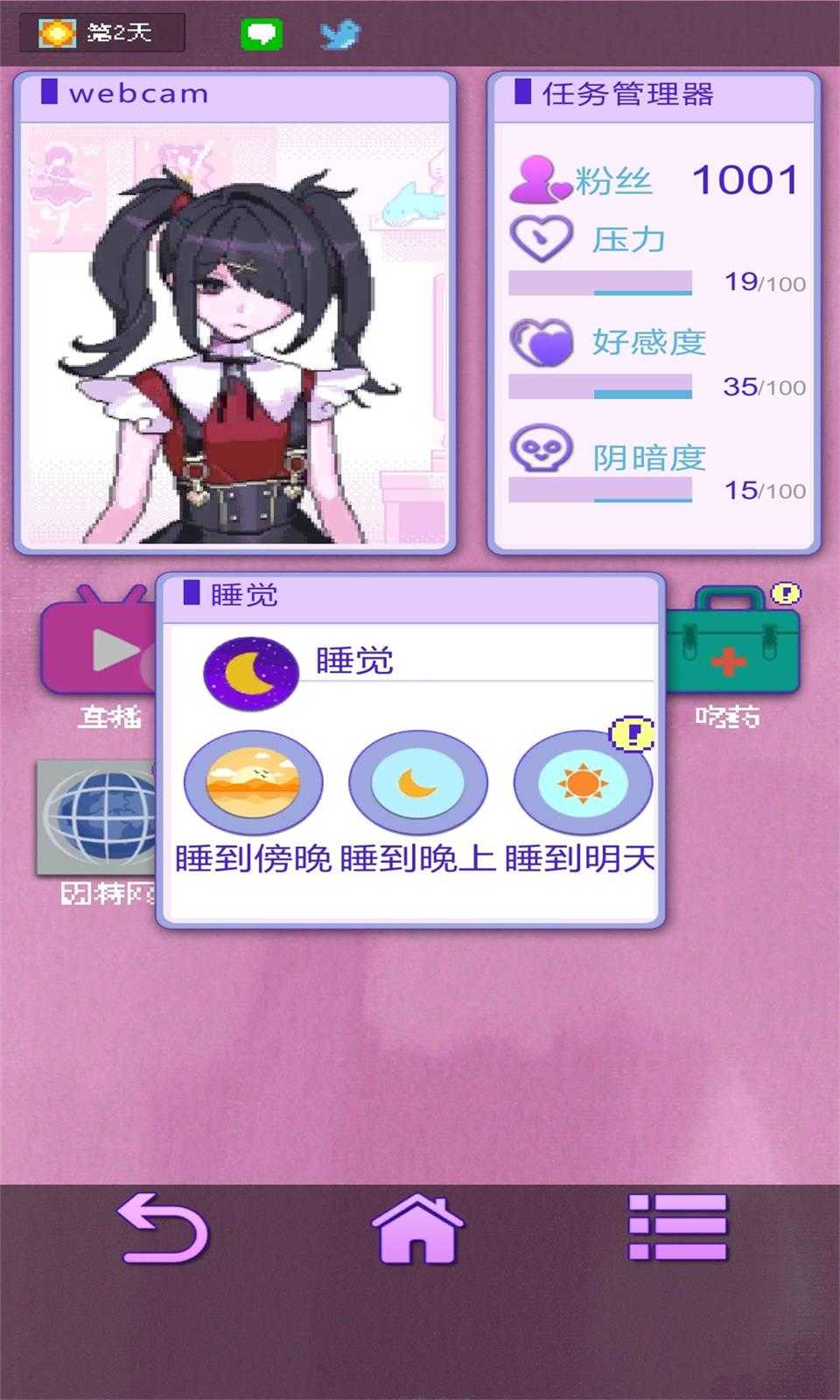
Task: Open the Twitter bird icon
Action: 341,35
